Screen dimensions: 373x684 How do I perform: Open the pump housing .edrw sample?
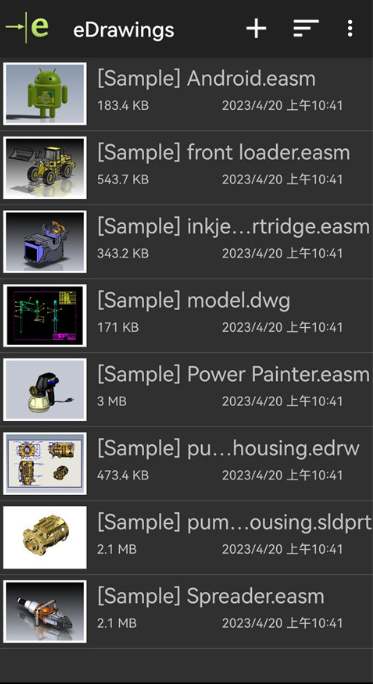(x=186, y=464)
